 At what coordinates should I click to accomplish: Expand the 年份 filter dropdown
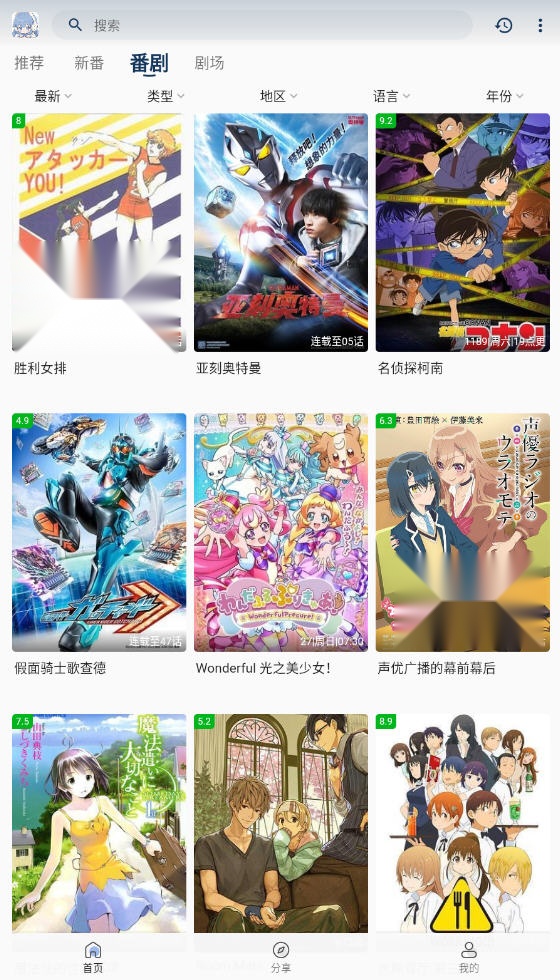click(x=505, y=96)
